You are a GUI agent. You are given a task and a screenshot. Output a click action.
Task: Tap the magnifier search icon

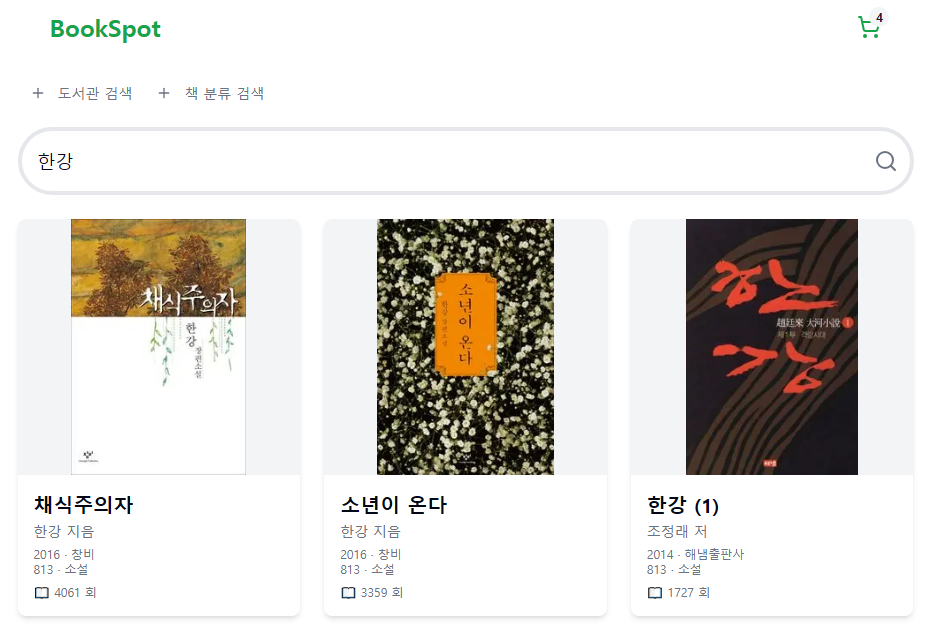tap(885, 161)
